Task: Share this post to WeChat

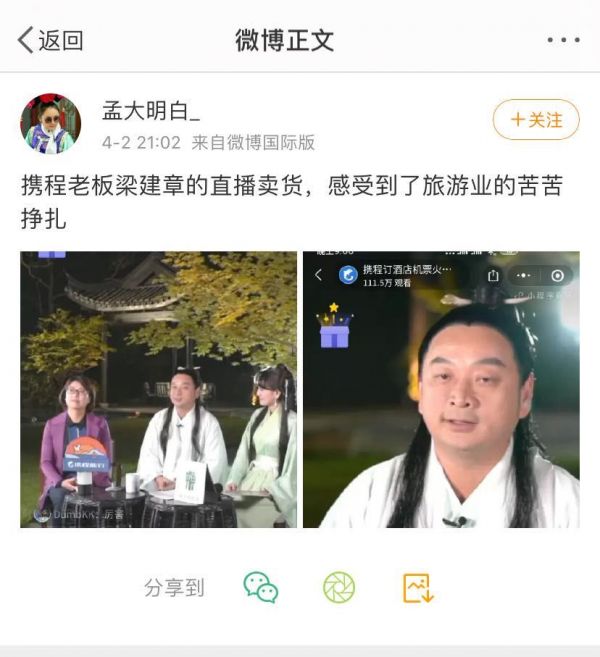Action: [x=261, y=587]
